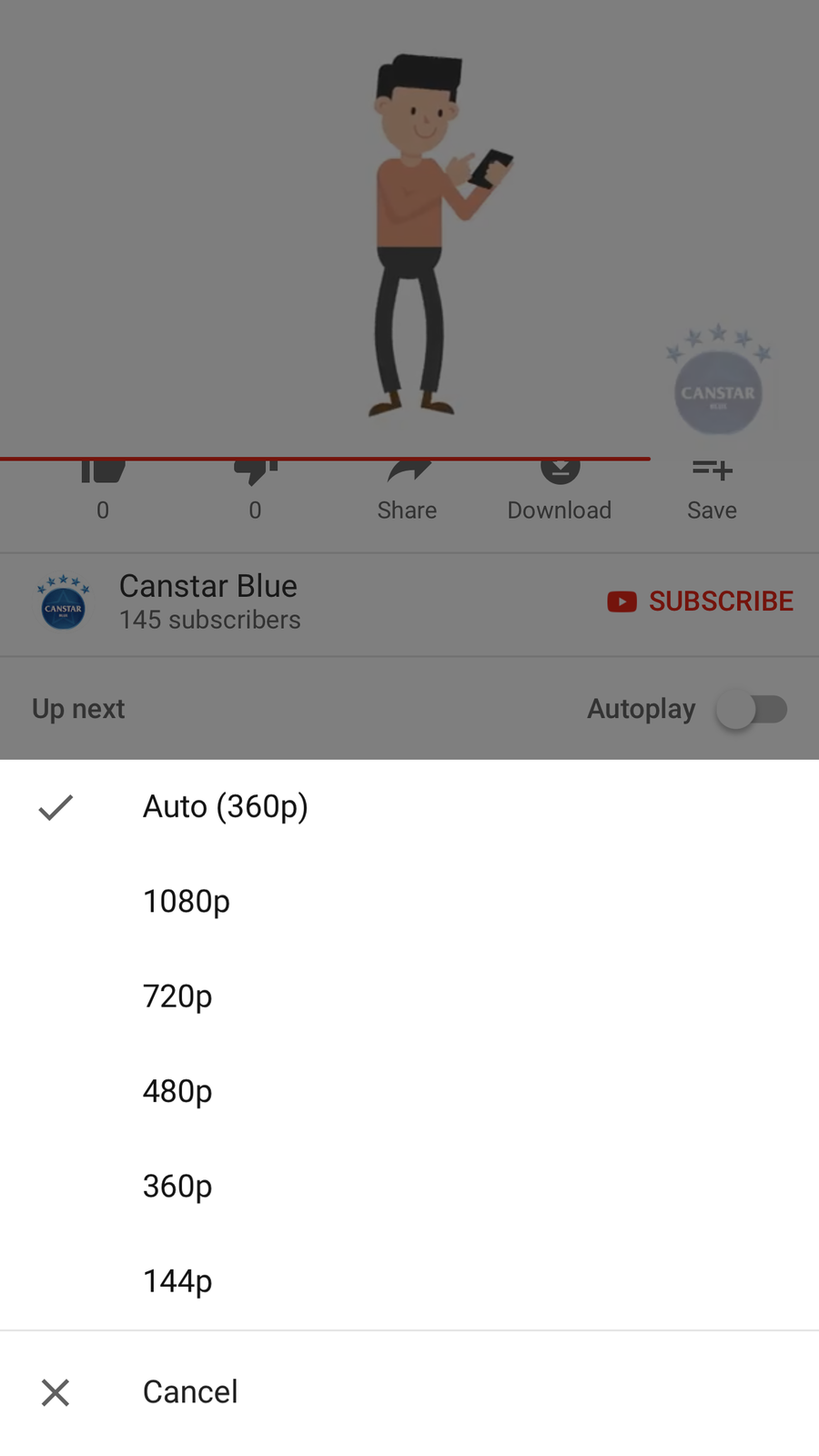Select the 720p resolution option
819x1456 pixels.
tap(177, 996)
